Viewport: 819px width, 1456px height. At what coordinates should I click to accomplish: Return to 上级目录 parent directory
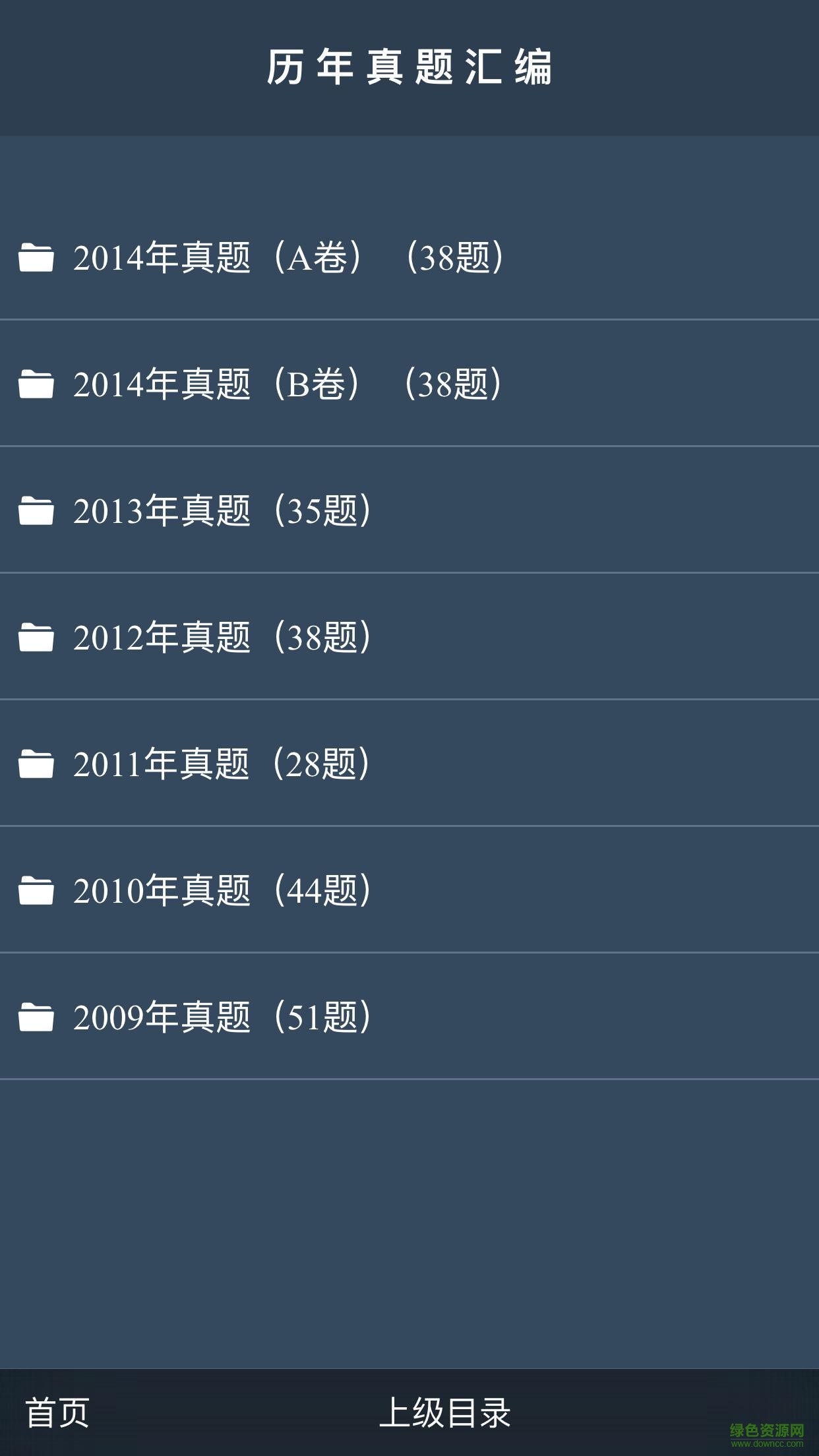(x=445, y=1412)
